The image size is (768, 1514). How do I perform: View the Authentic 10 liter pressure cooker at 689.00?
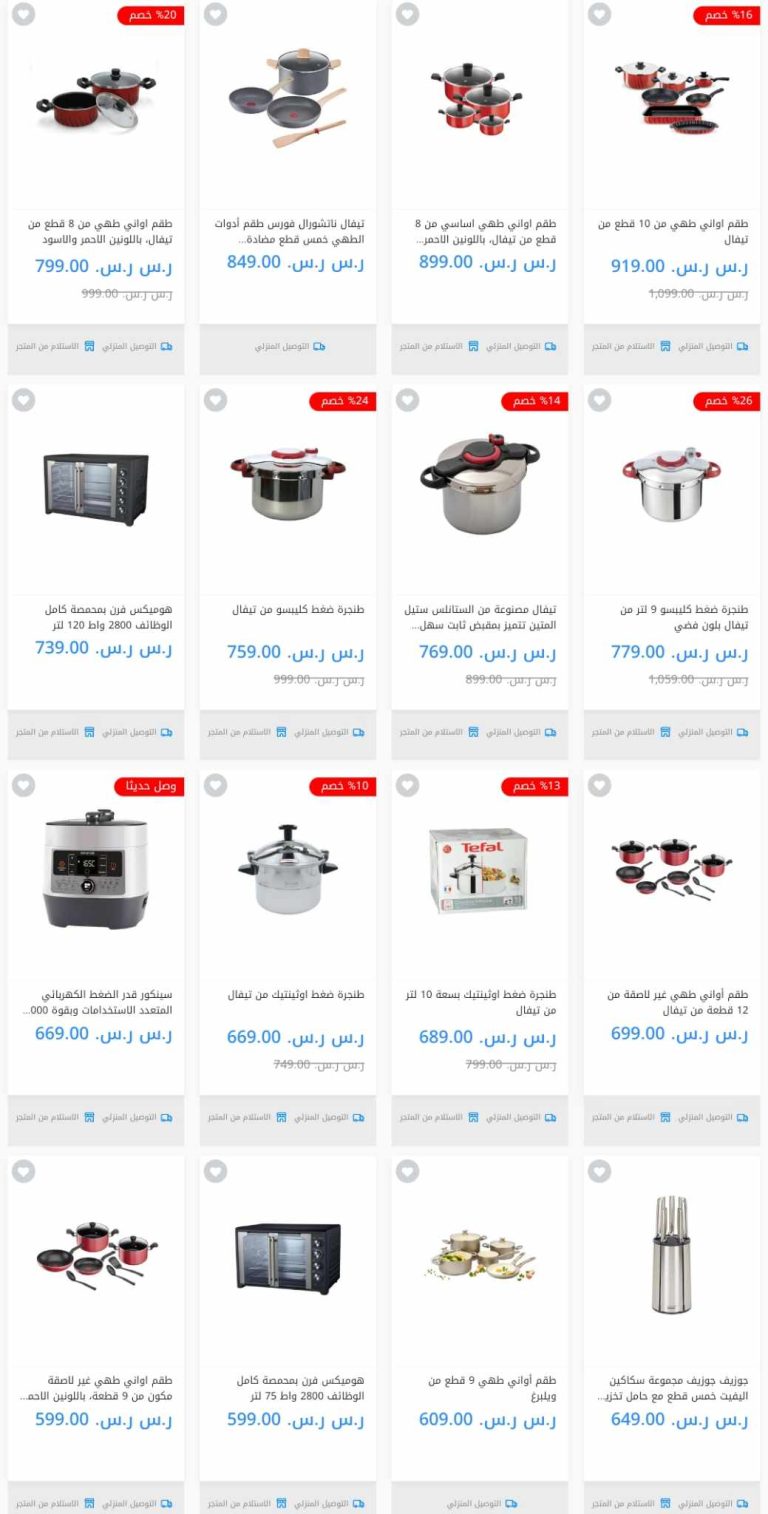(x=482, y=1003)
